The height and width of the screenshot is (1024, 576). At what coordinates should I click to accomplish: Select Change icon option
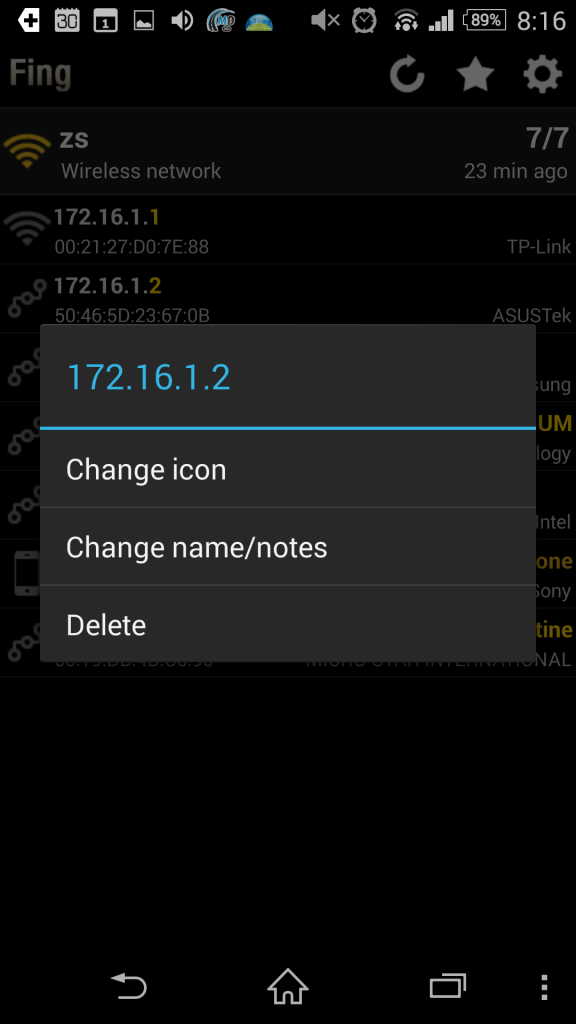click(287, 469)
